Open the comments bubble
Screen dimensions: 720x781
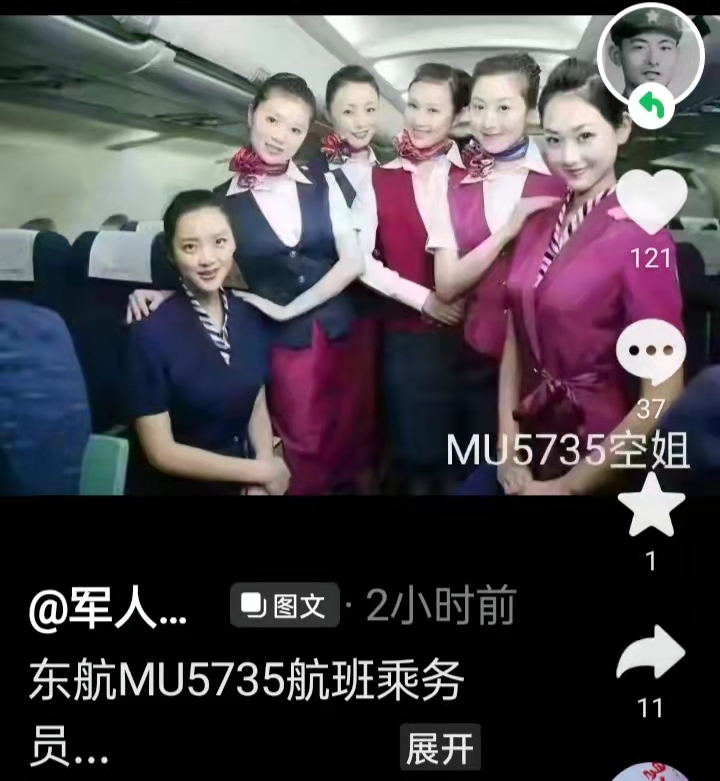pyautogui.click(x=651, y=354)
